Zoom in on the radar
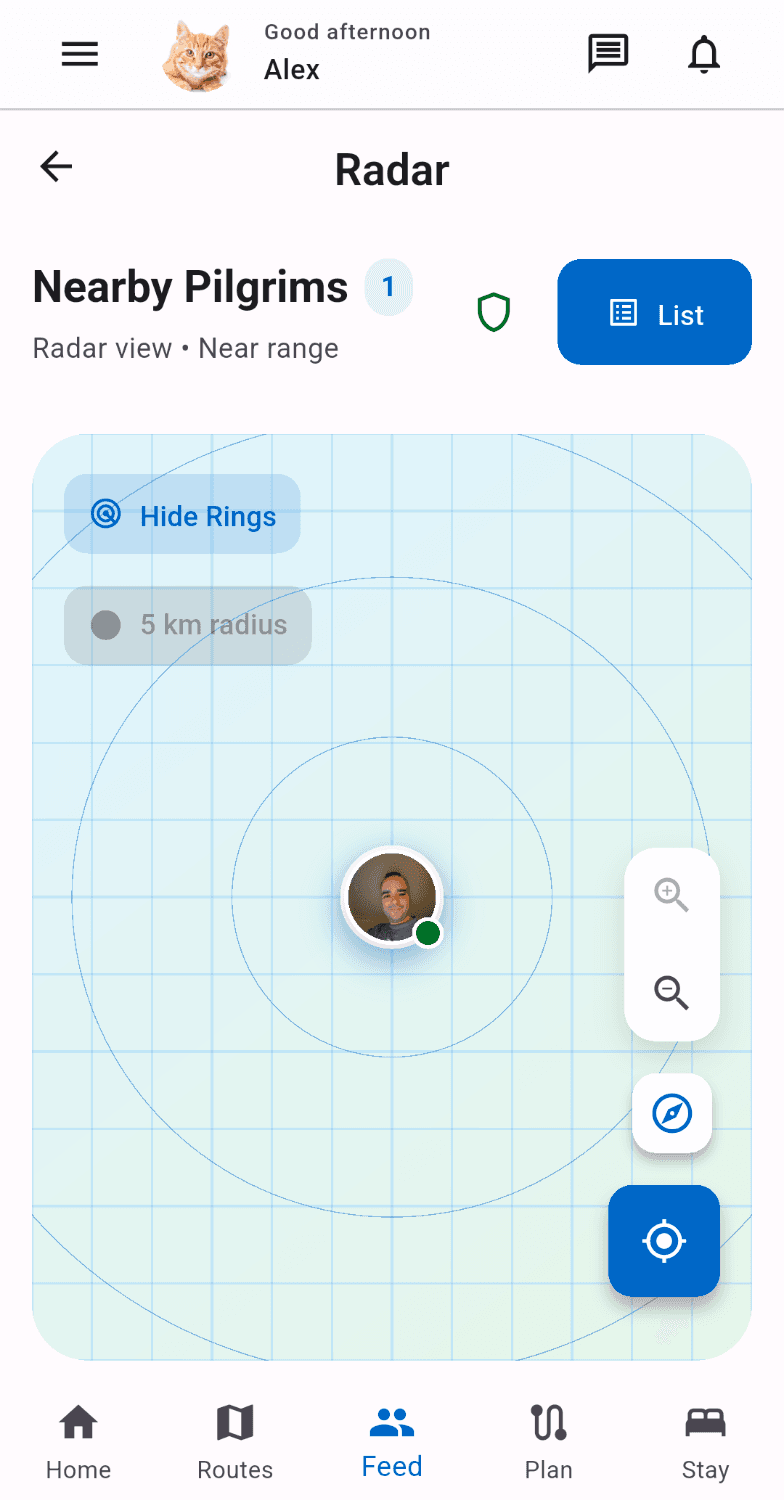This screenshot has height=1500, width=784. click(671, 895)
